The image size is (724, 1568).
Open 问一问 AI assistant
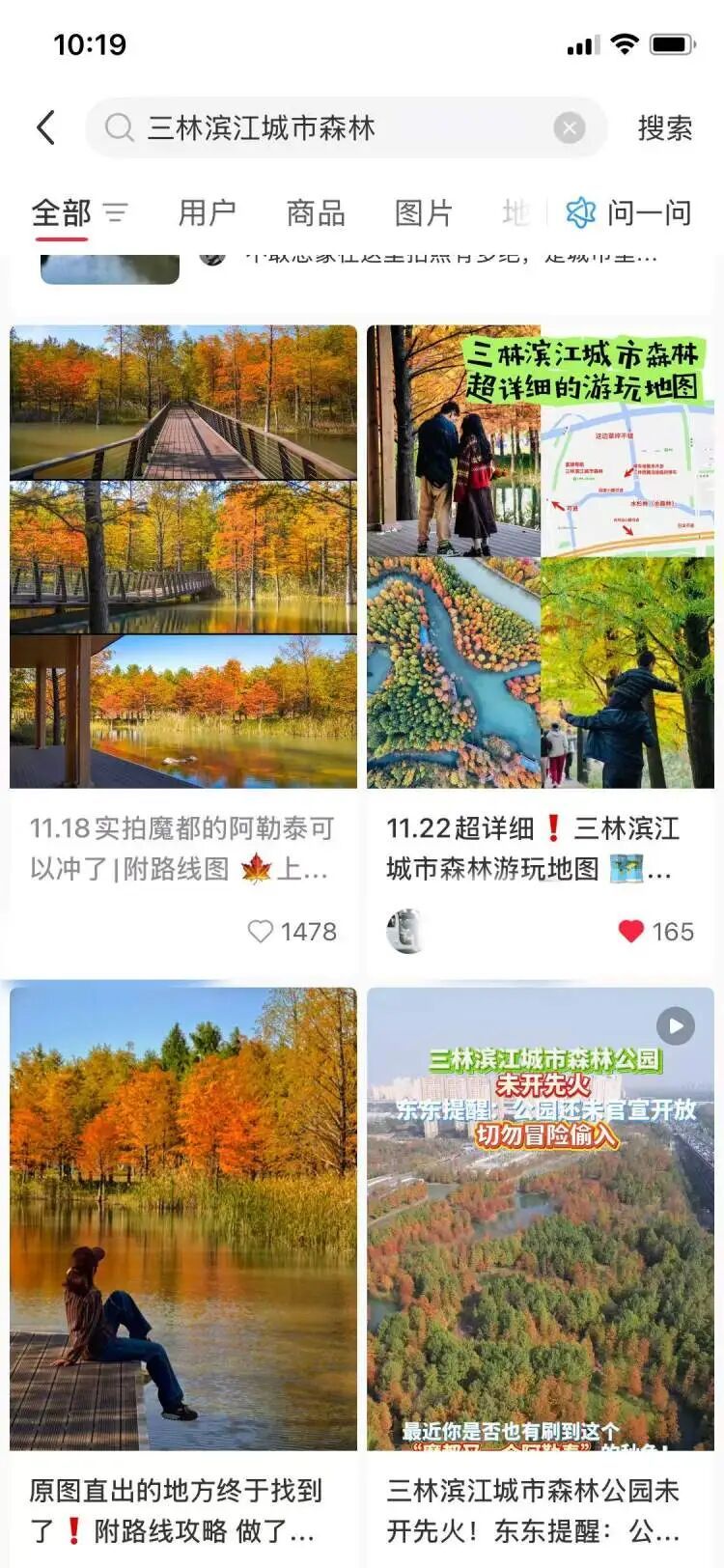tap(629, 212)
